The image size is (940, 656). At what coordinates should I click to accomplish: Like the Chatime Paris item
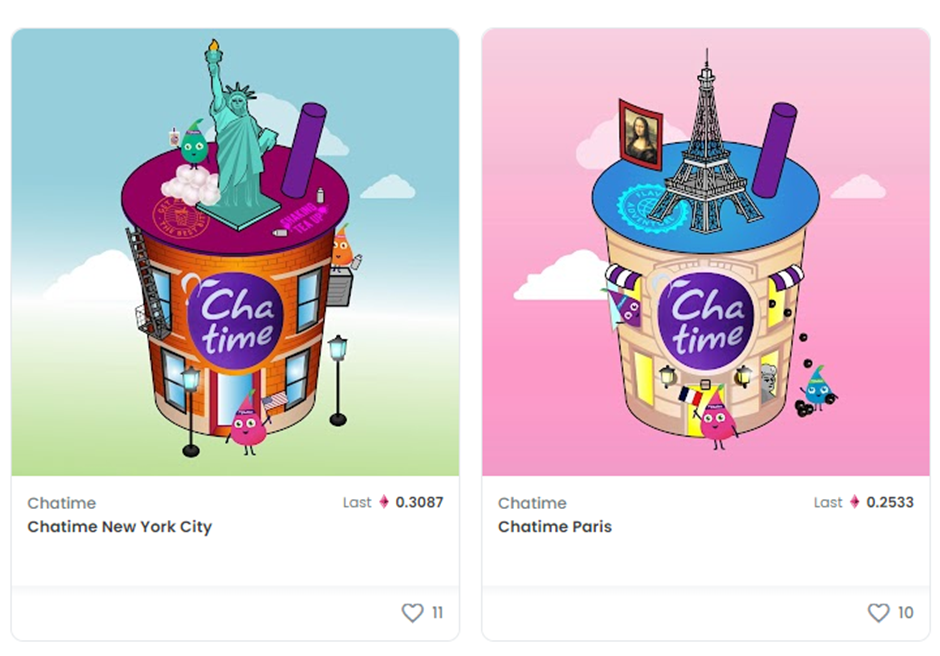coord(878,613)
